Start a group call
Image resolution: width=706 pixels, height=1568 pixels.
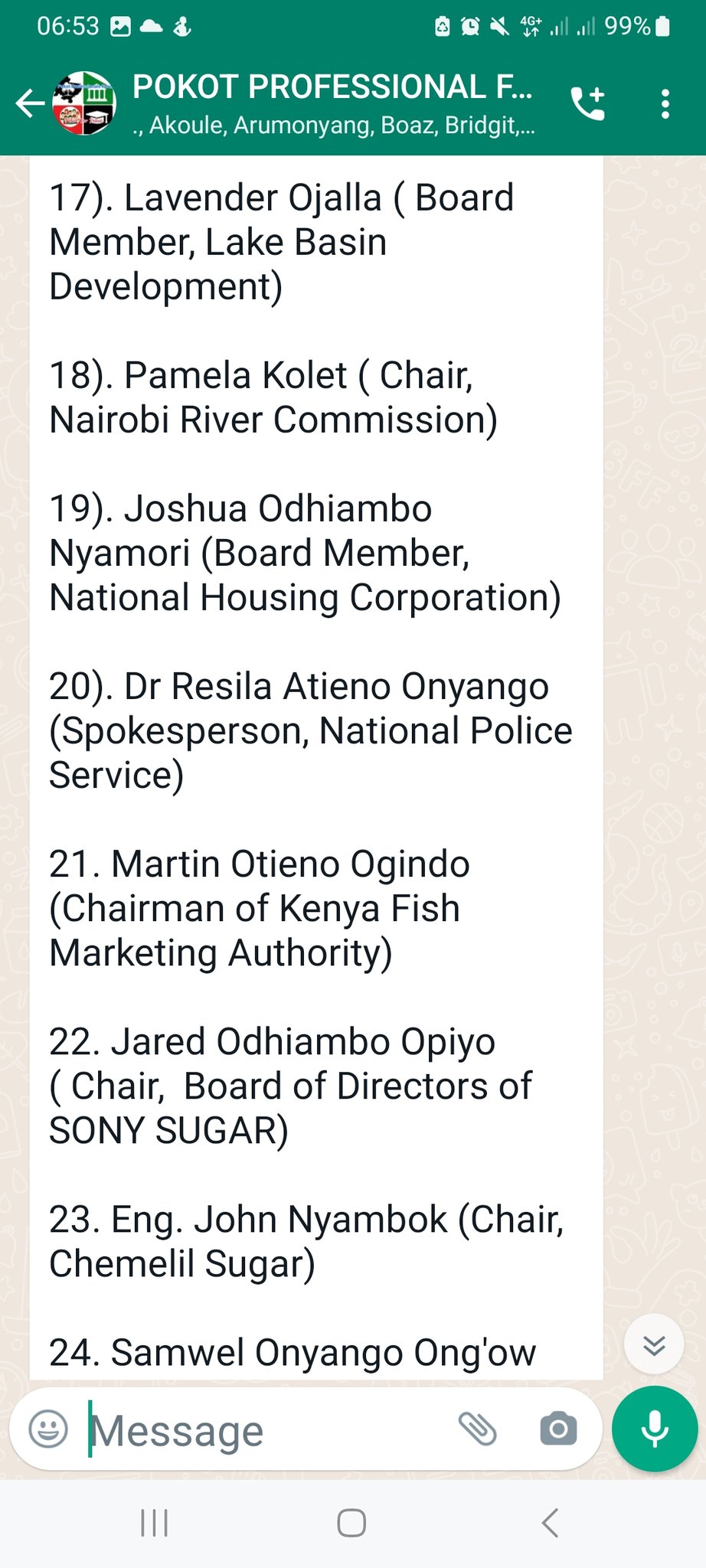tap(588, 103)
